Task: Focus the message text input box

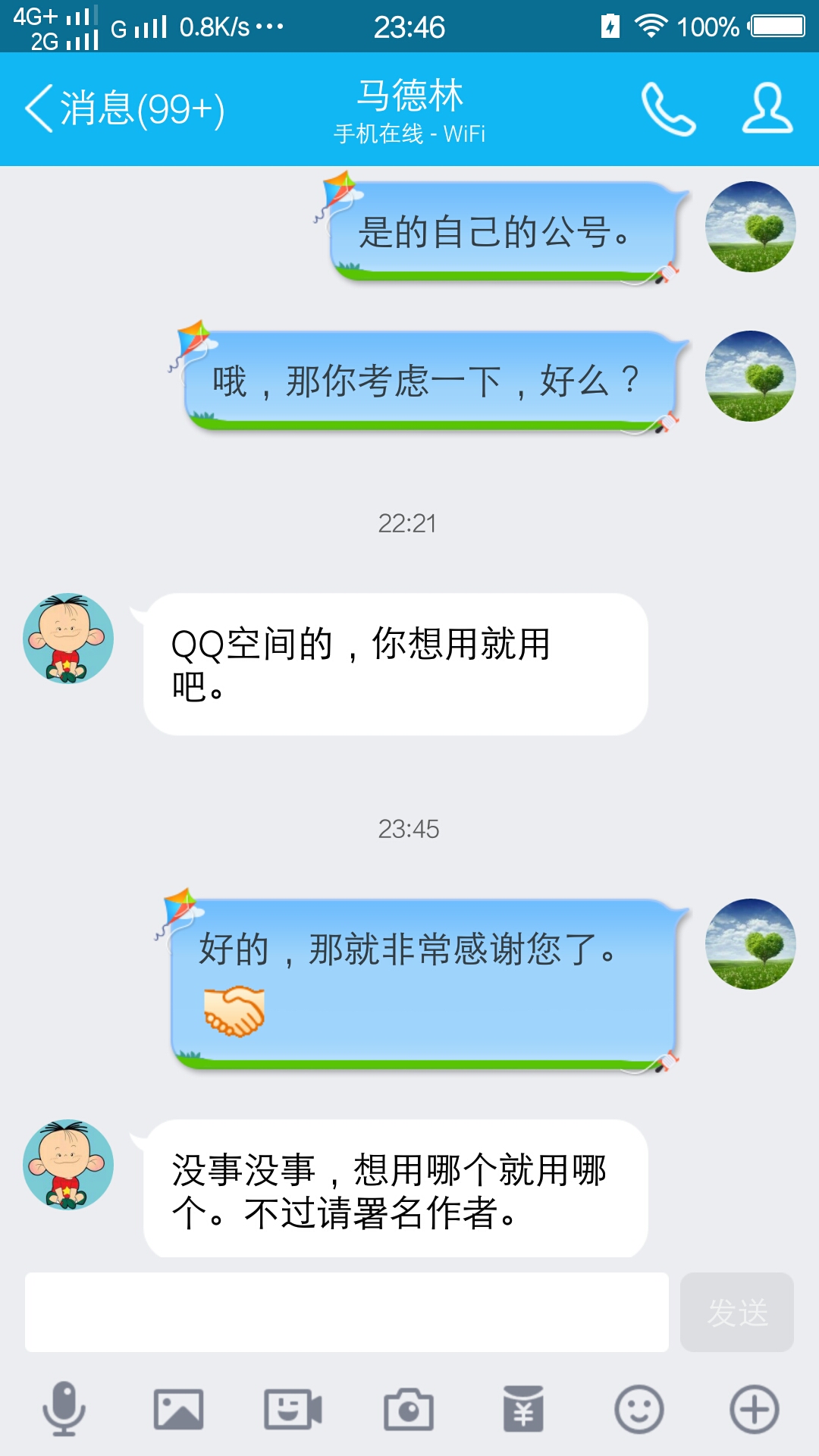Action: pos(347,1312)
